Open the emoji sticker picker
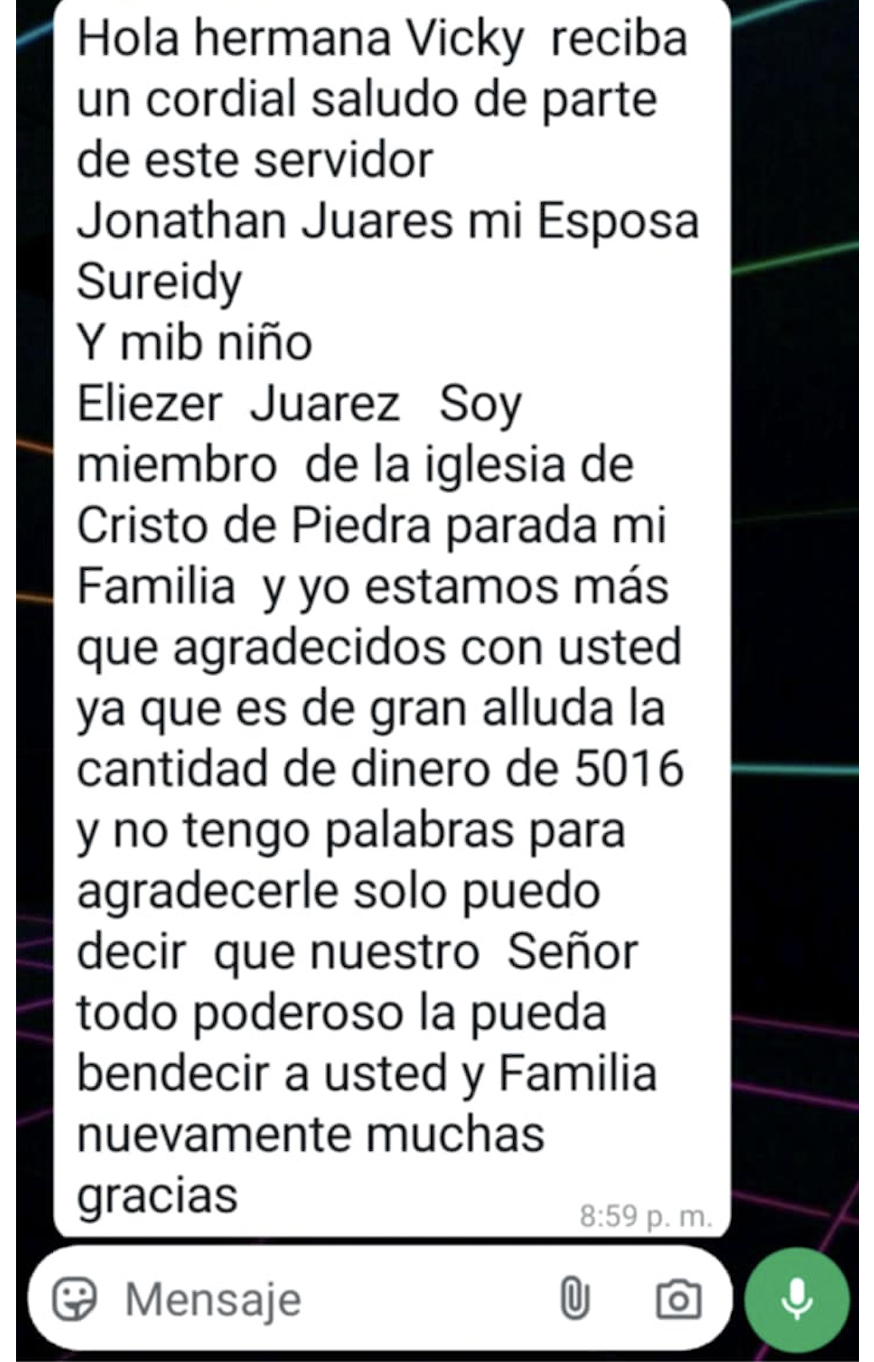874x1362 pixels. (x=74, y=1299)
